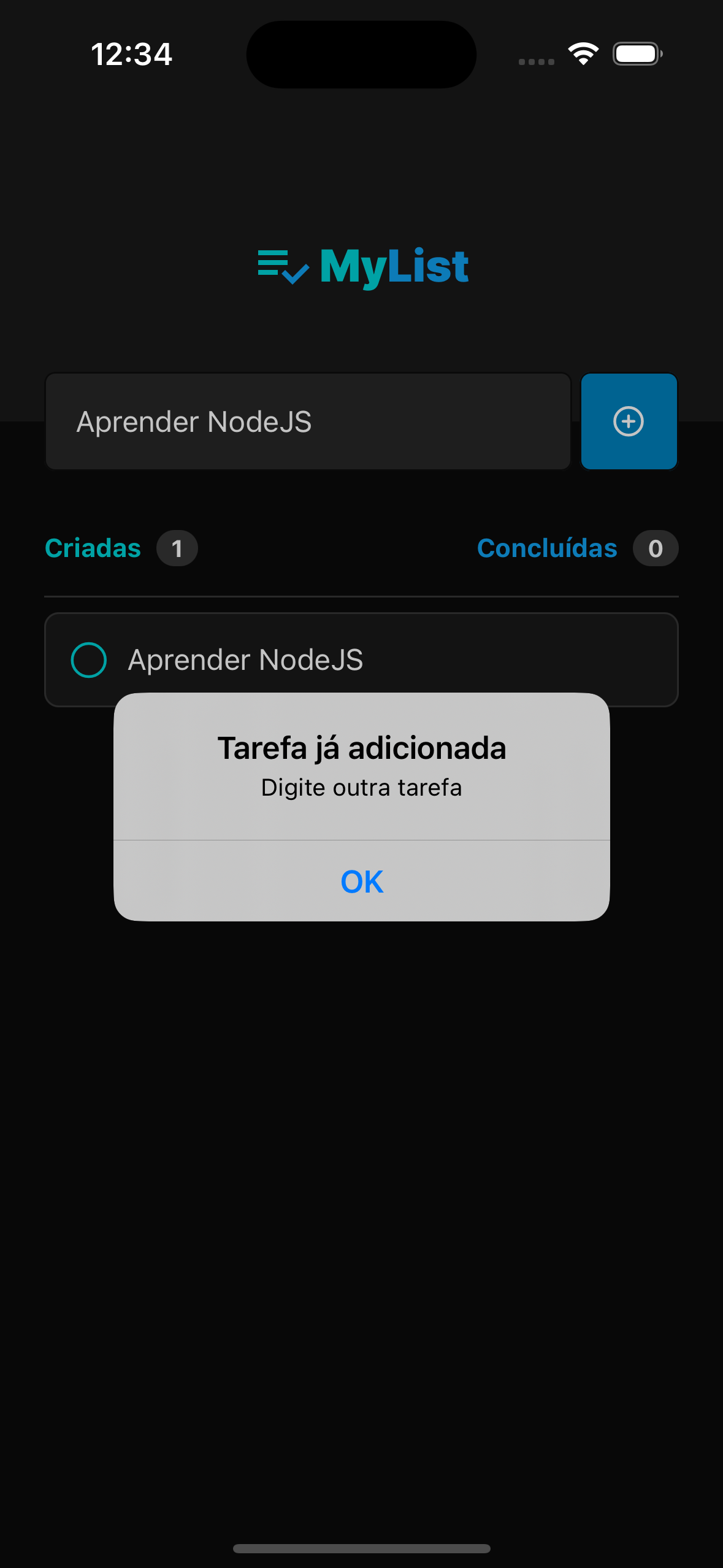Viewport: 723px width, 1568px height.
Task: Open the 'Criadas' task counter section
Action: point(93,548)
